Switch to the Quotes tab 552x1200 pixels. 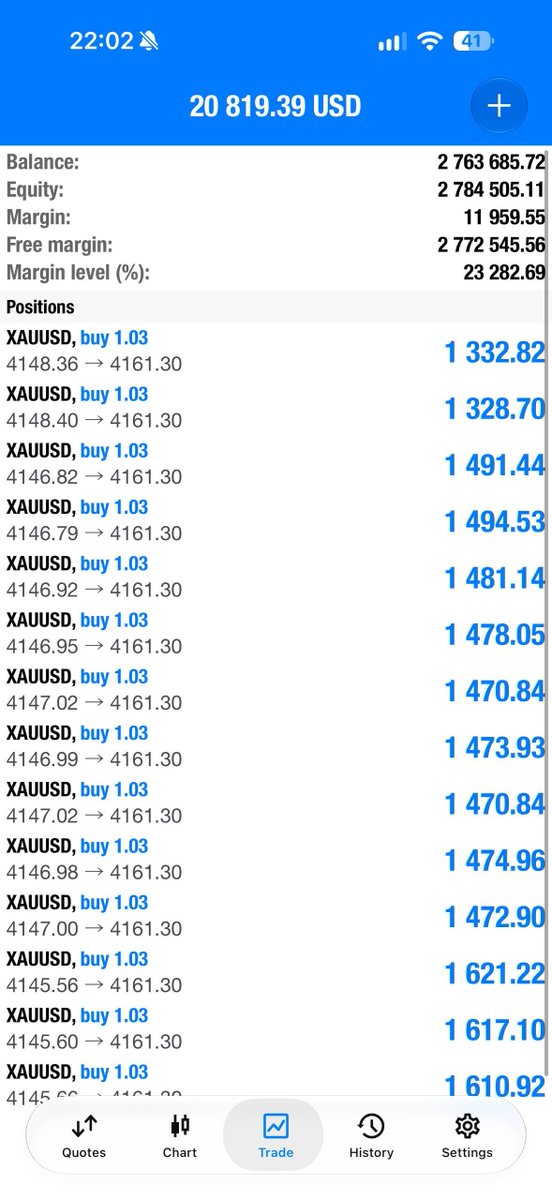pos(84,1136)
